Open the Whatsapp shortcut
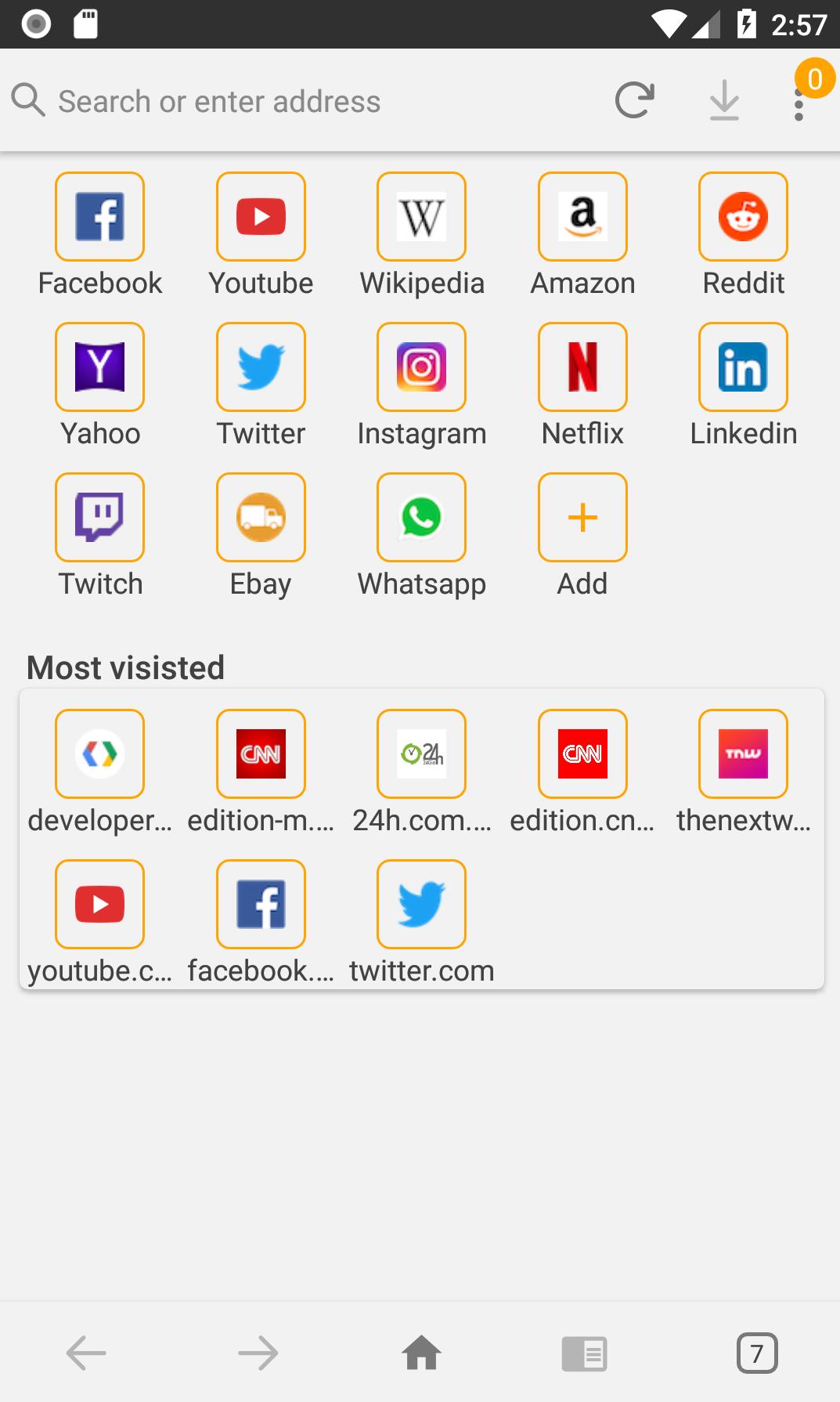 click(421, 518)
